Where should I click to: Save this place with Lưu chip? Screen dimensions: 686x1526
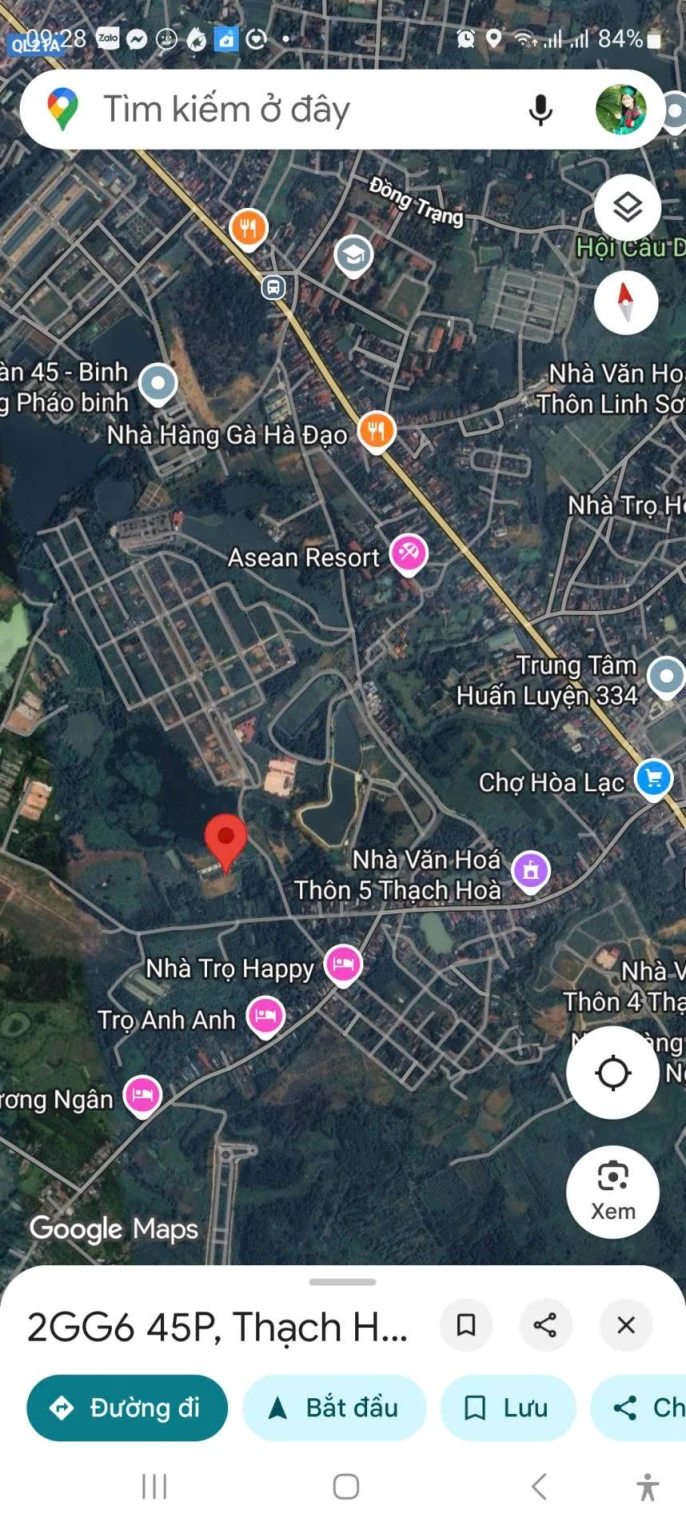tap(508, 1408)
